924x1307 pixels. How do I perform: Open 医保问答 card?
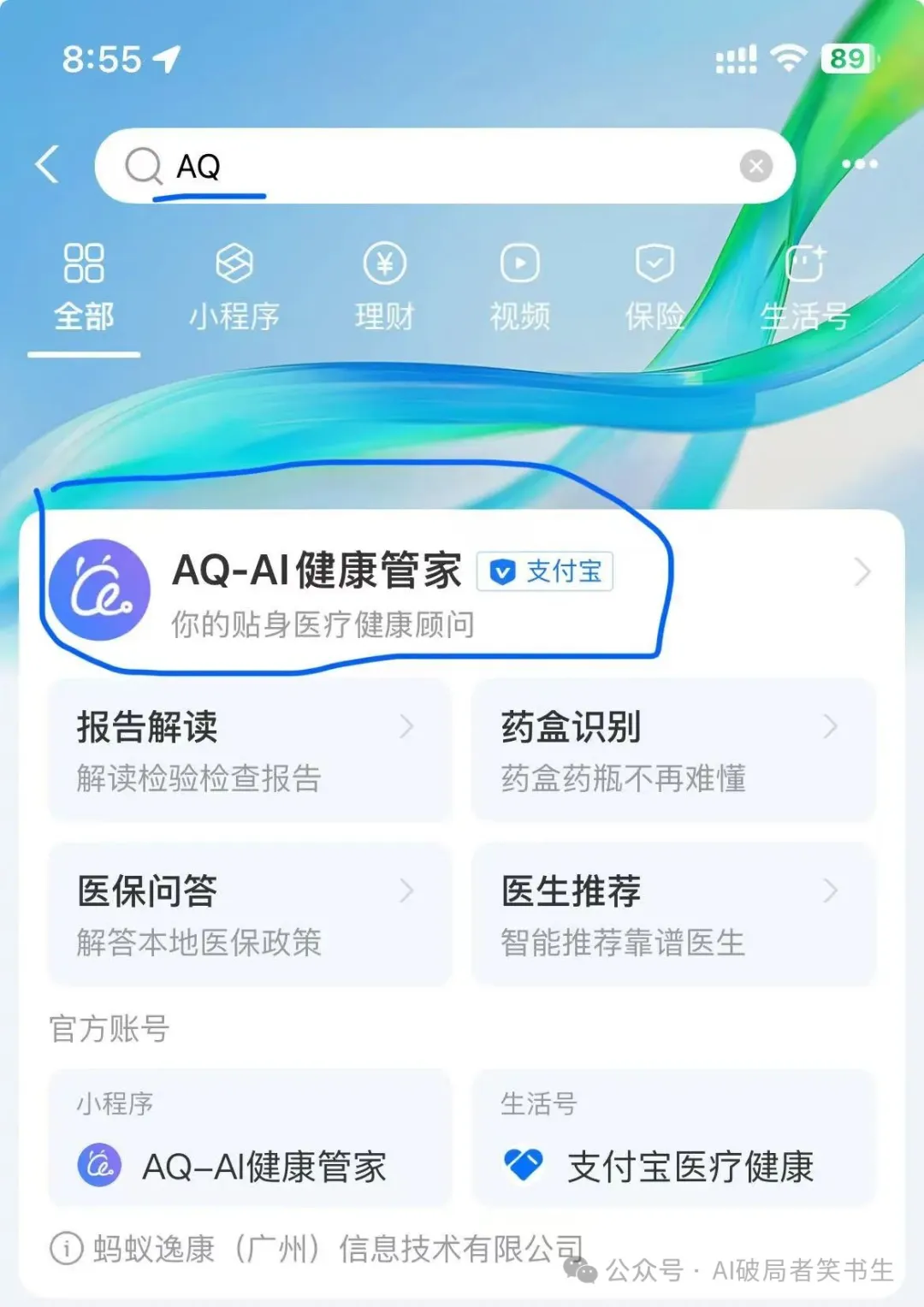[248, 914]
